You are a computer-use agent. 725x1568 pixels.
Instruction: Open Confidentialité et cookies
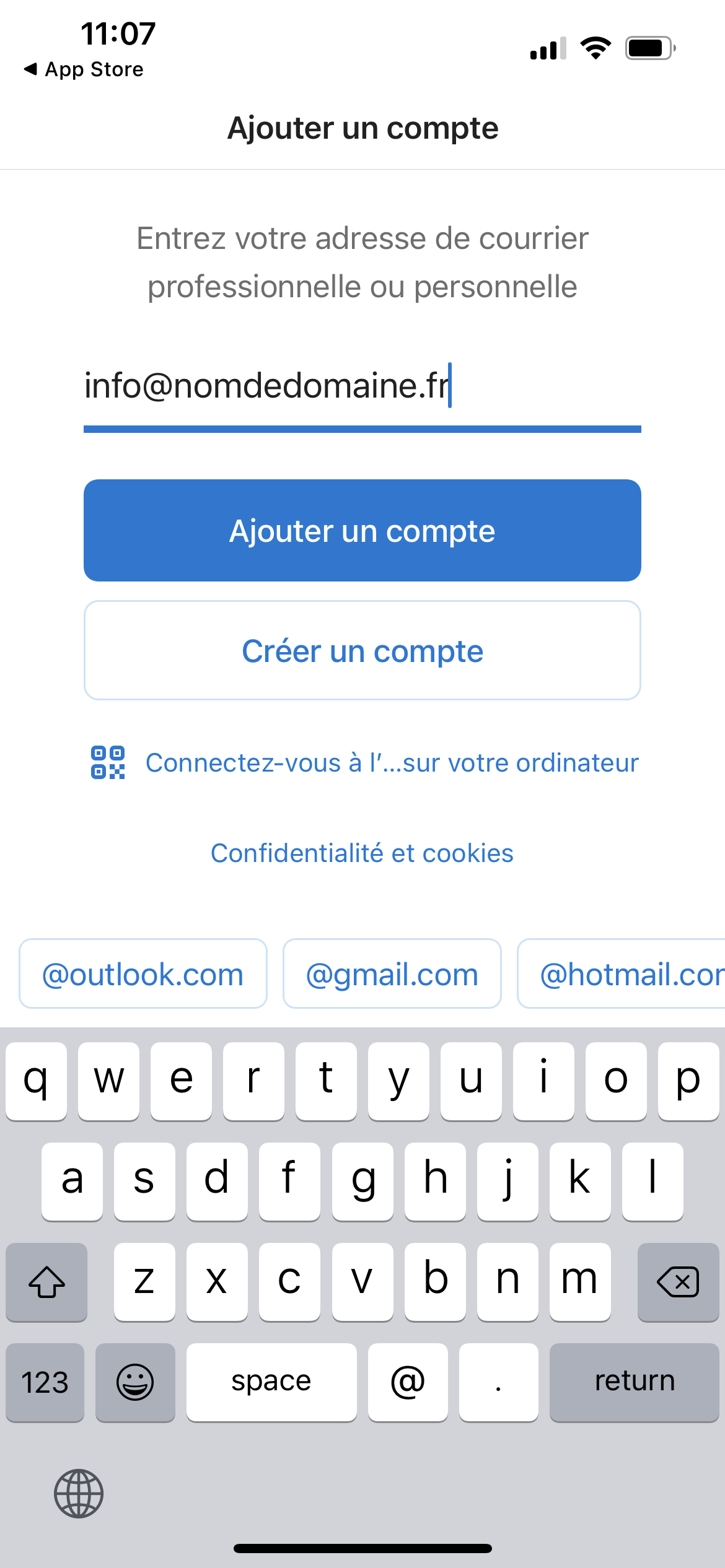pos(362,853)
